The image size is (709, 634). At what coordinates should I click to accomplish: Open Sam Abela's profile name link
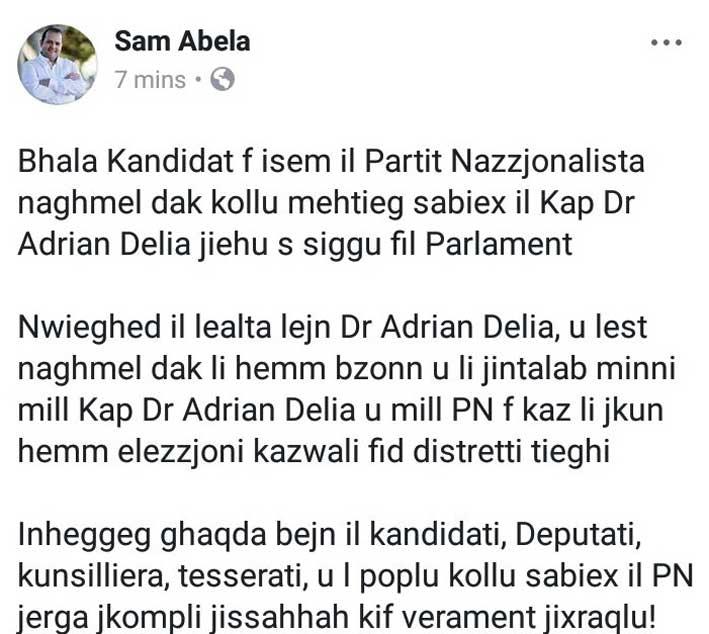click(x=181, y=41)
